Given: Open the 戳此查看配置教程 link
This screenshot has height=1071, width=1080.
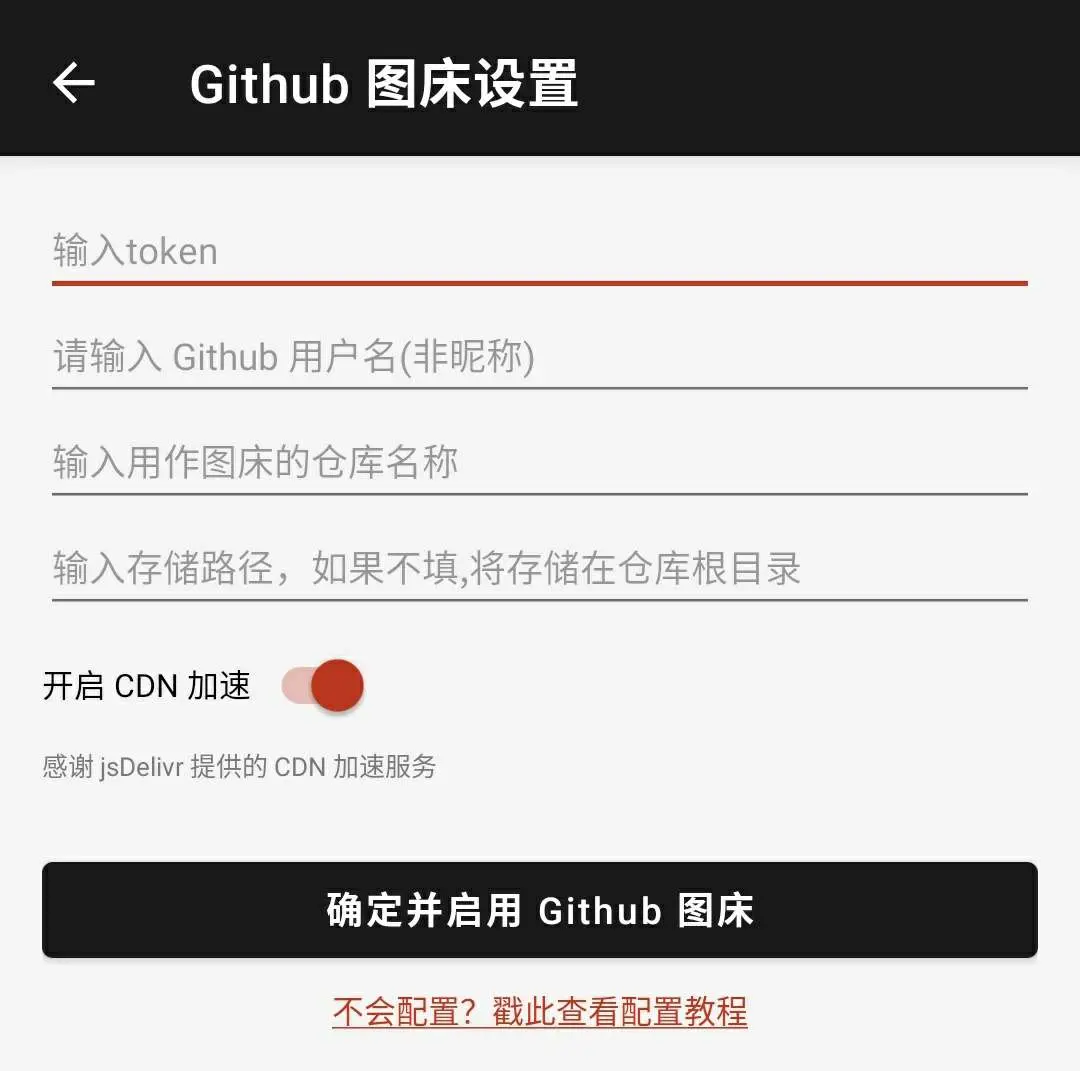Looking at the screenshot, I should coord(540,1011).
